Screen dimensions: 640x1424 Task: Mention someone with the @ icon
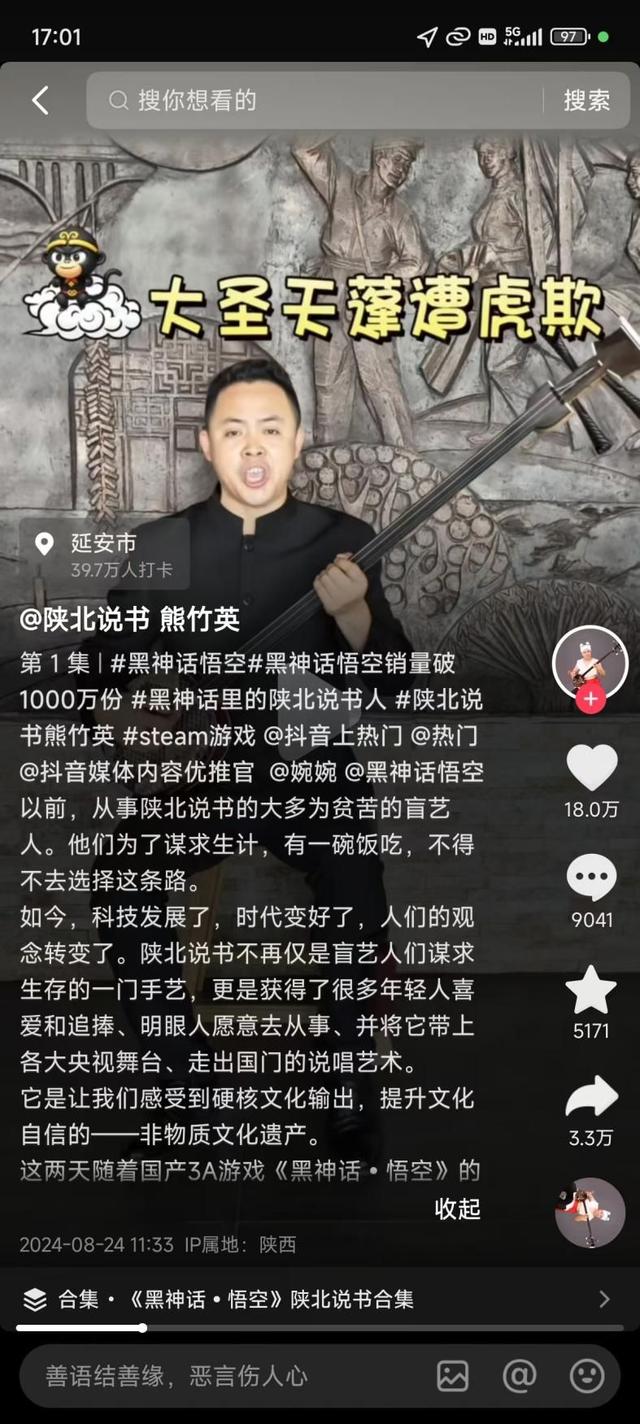click(519, 1376)
